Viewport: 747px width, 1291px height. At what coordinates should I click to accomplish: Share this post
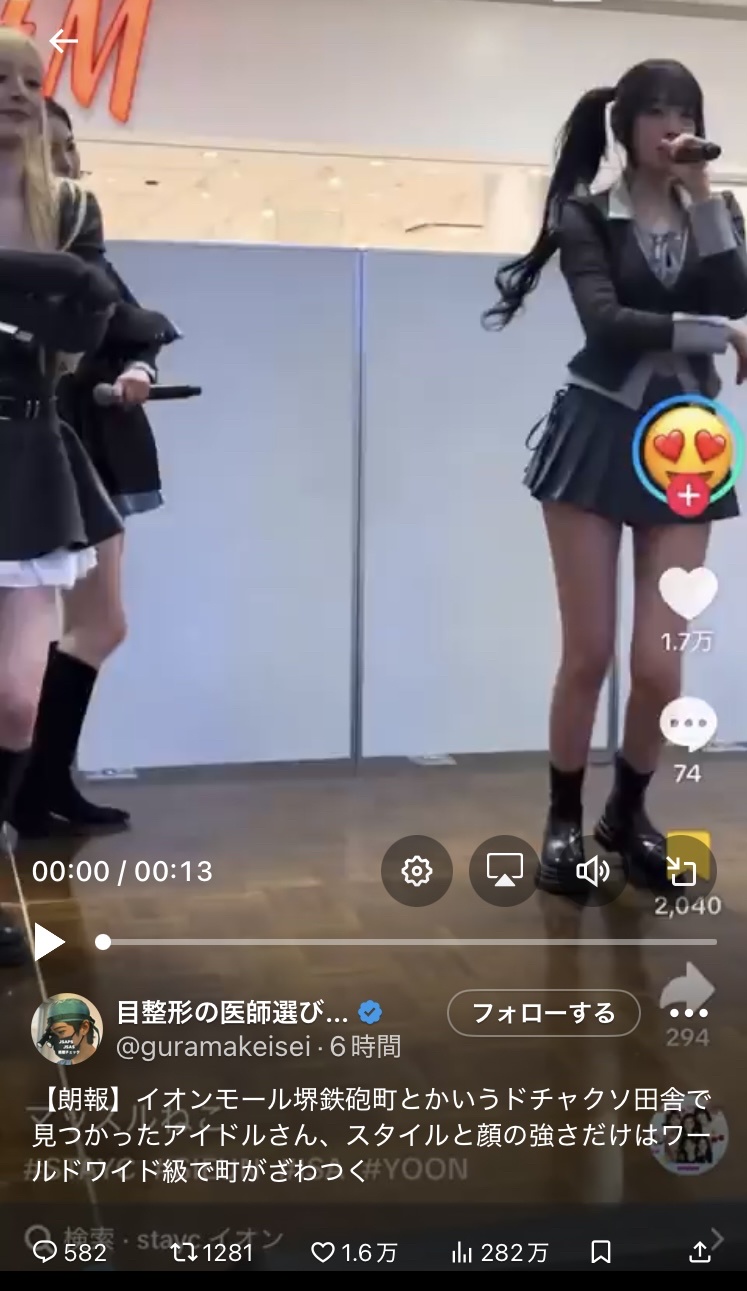700,1251
